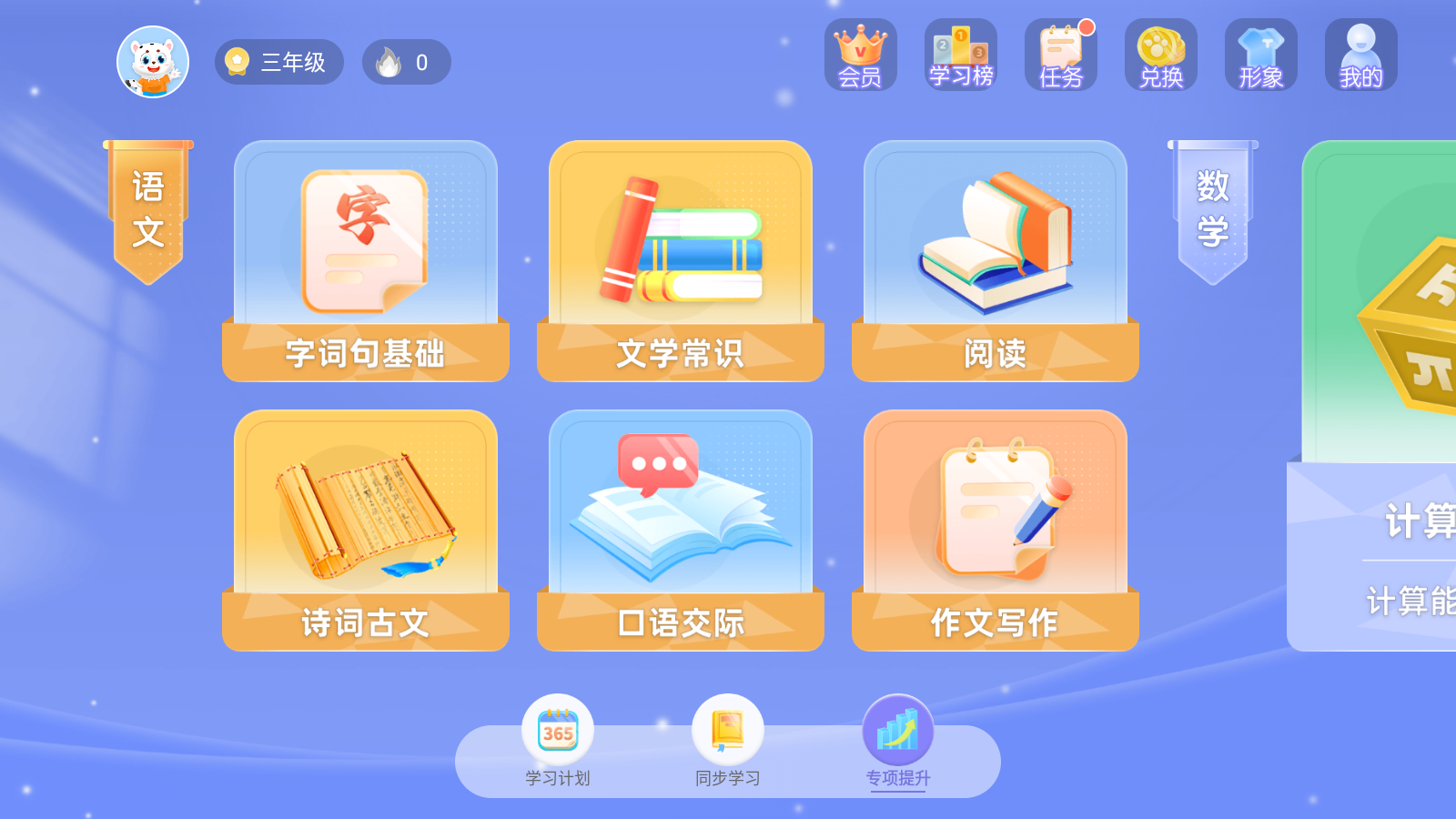Select the 专项提升 tab
This screenshot has width=1456, height=819.
coord(898,743)
